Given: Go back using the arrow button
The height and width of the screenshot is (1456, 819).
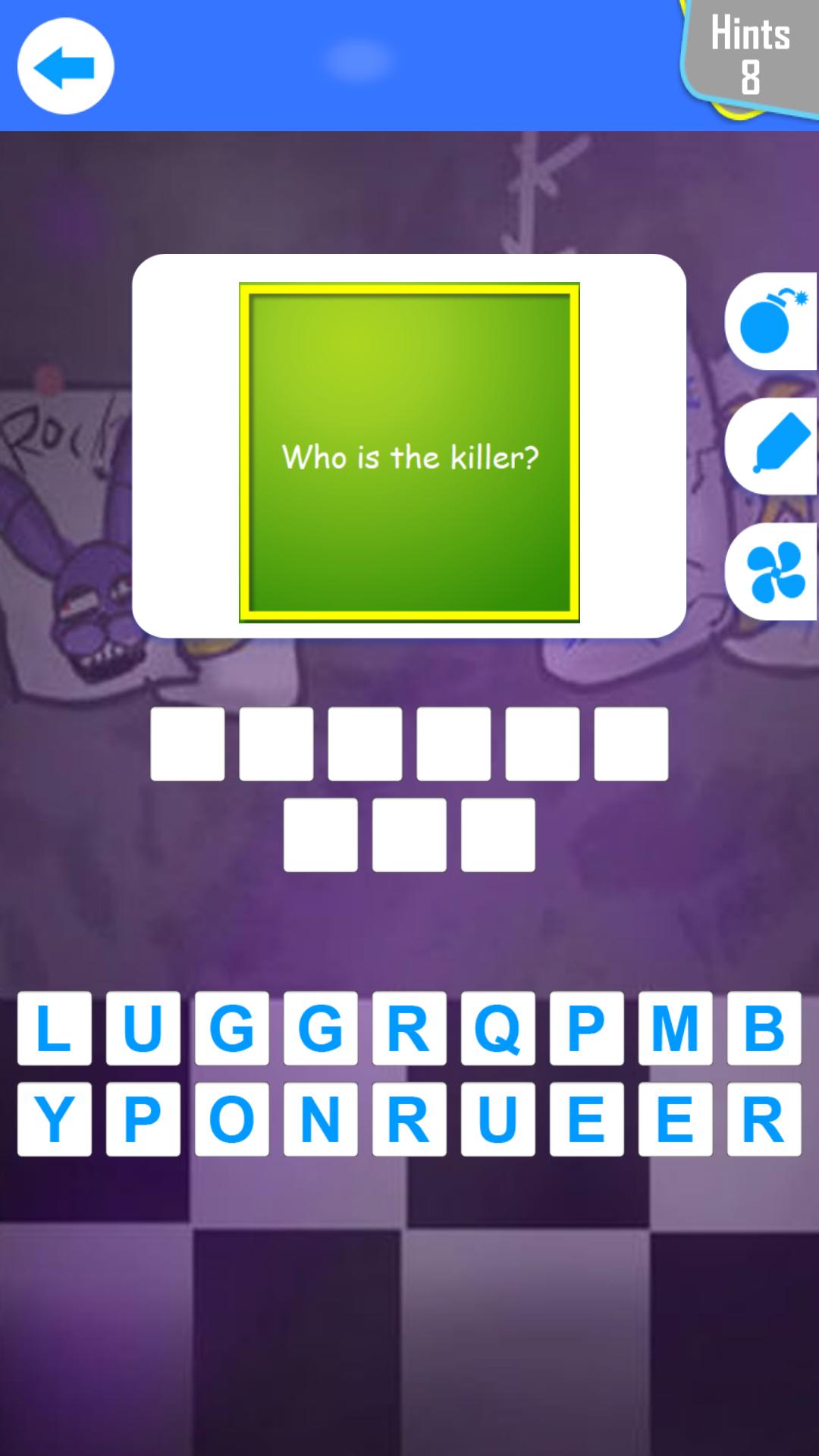Looking at the screenshot, I should tap(66, 67).
